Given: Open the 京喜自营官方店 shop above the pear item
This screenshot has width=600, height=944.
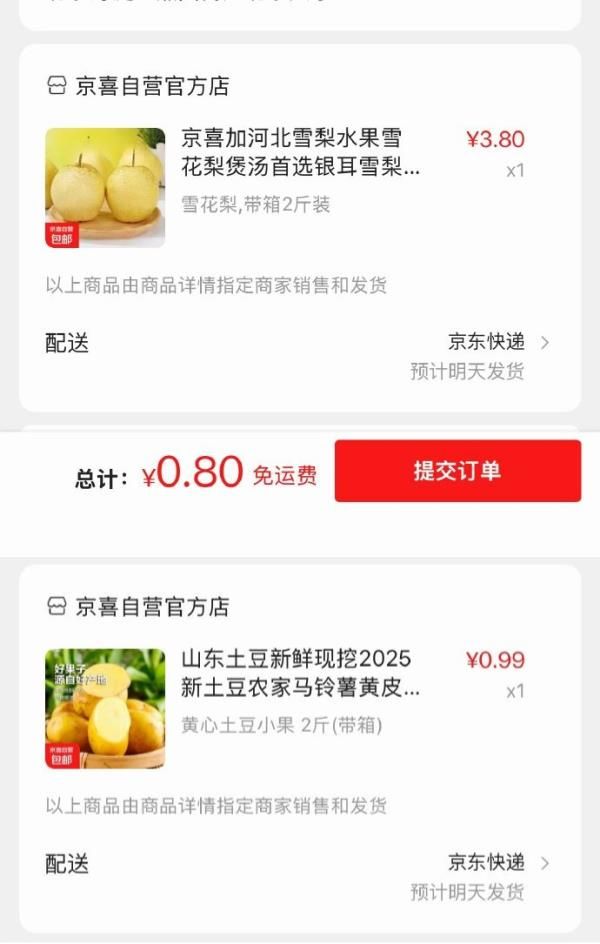Looking at the screenshot, I should pos(139,86).
